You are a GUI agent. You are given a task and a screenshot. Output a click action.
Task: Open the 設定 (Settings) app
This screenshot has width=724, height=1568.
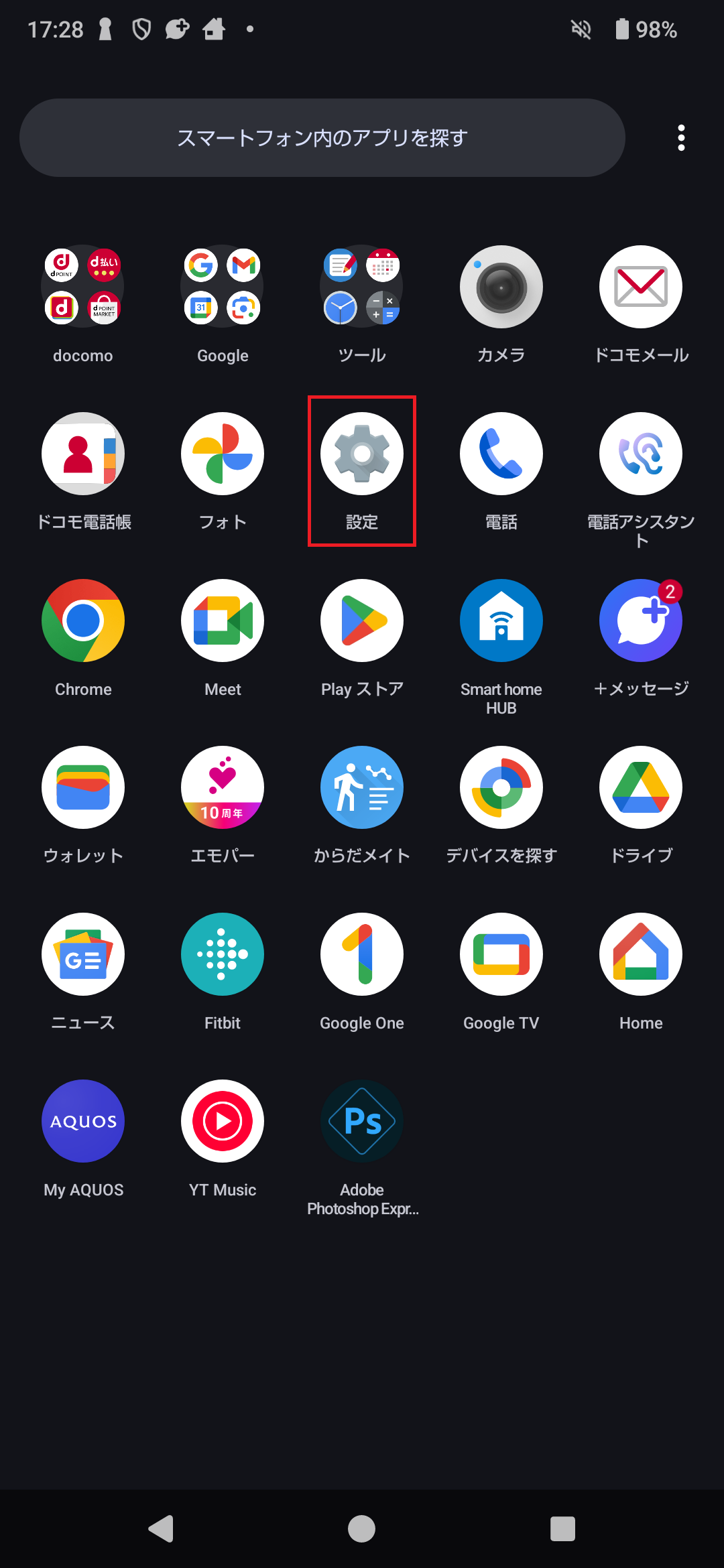(361, 453)
